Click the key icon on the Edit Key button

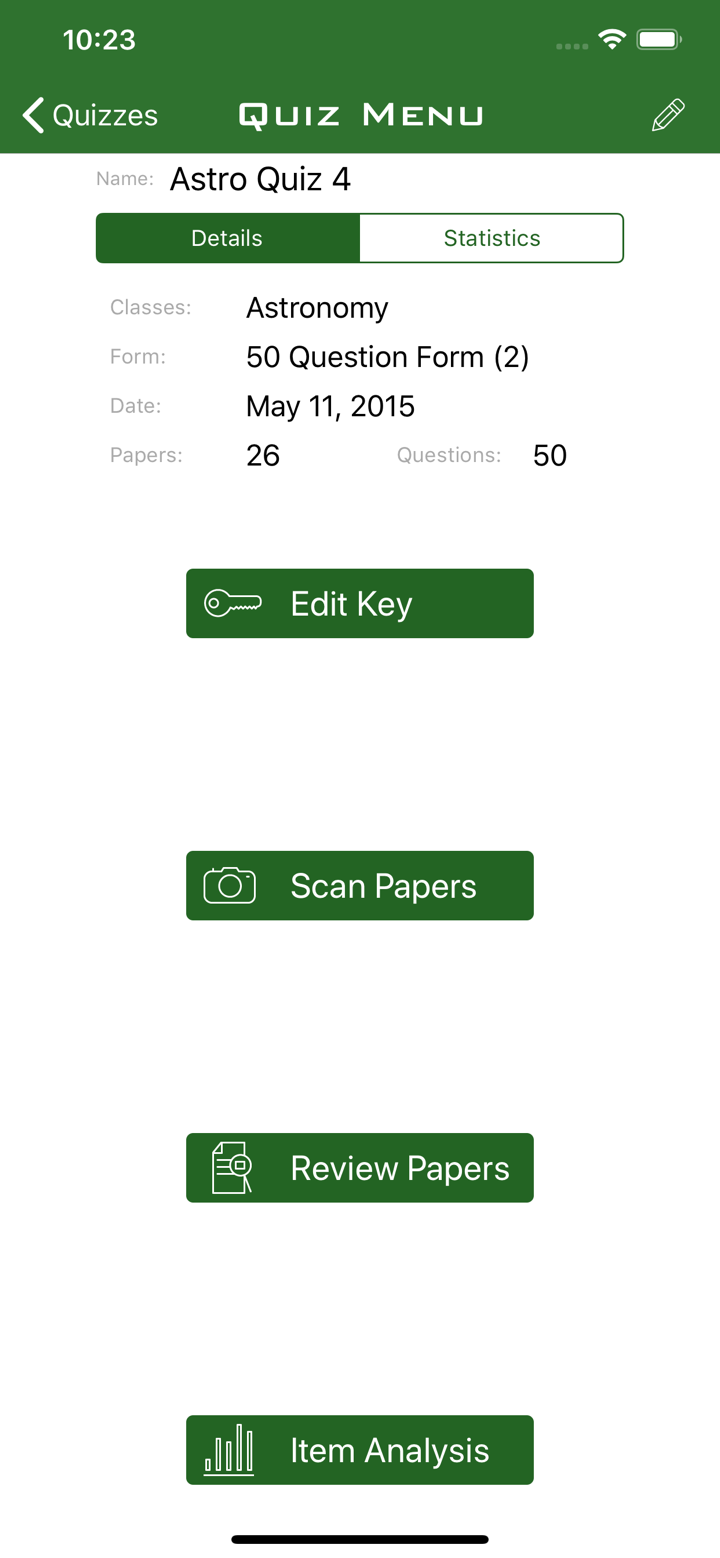[x=233, y=603]
